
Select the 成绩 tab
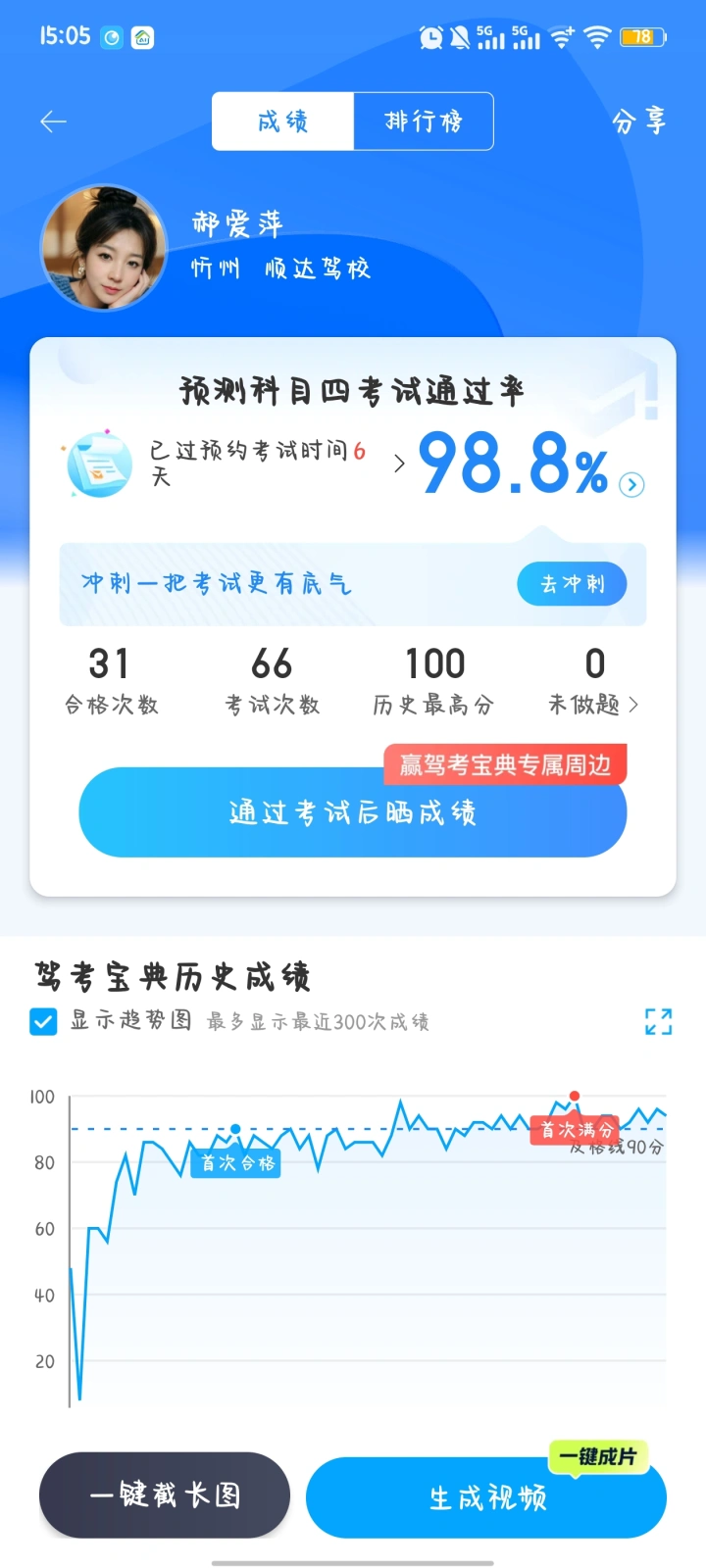[283, 122]
